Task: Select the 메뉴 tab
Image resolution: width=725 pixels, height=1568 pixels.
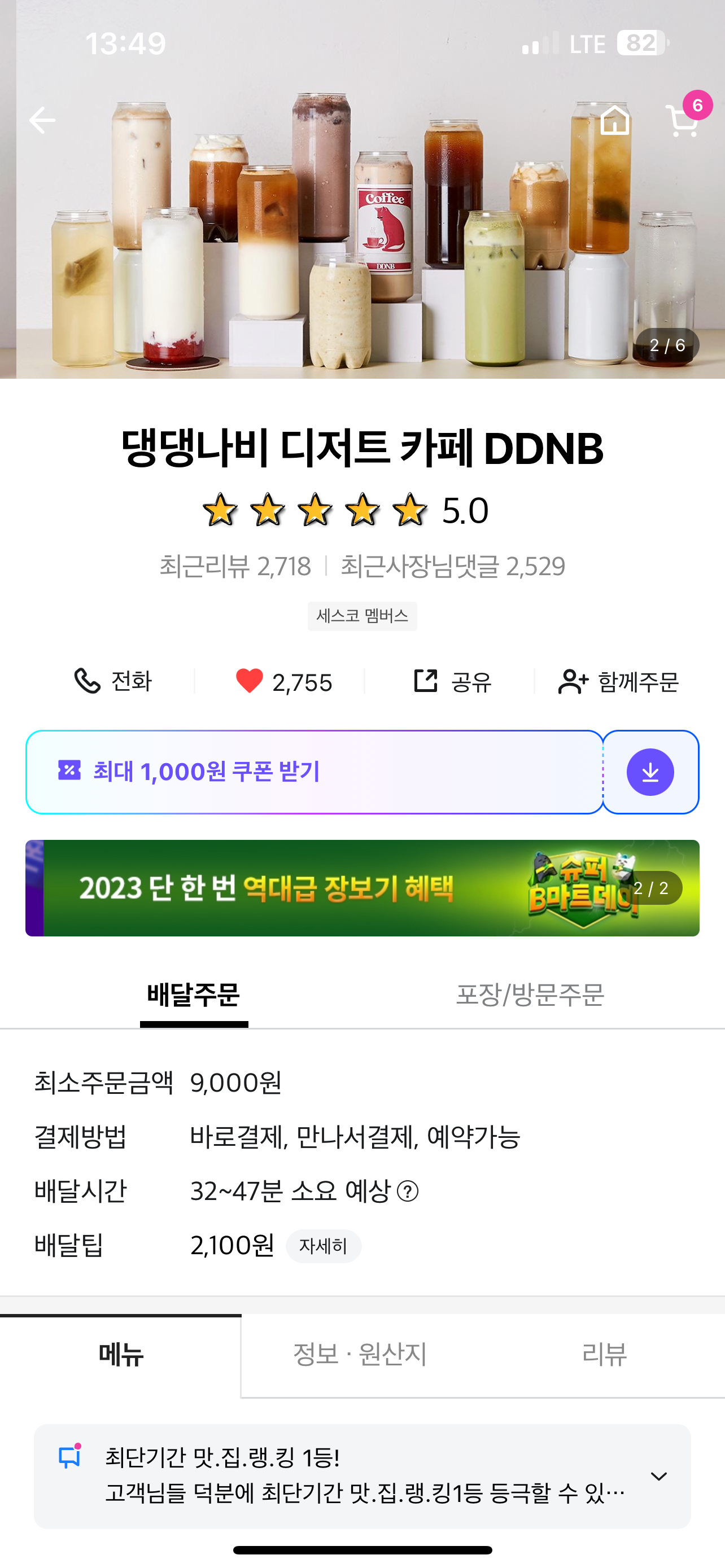Action: click(120, 1354)
